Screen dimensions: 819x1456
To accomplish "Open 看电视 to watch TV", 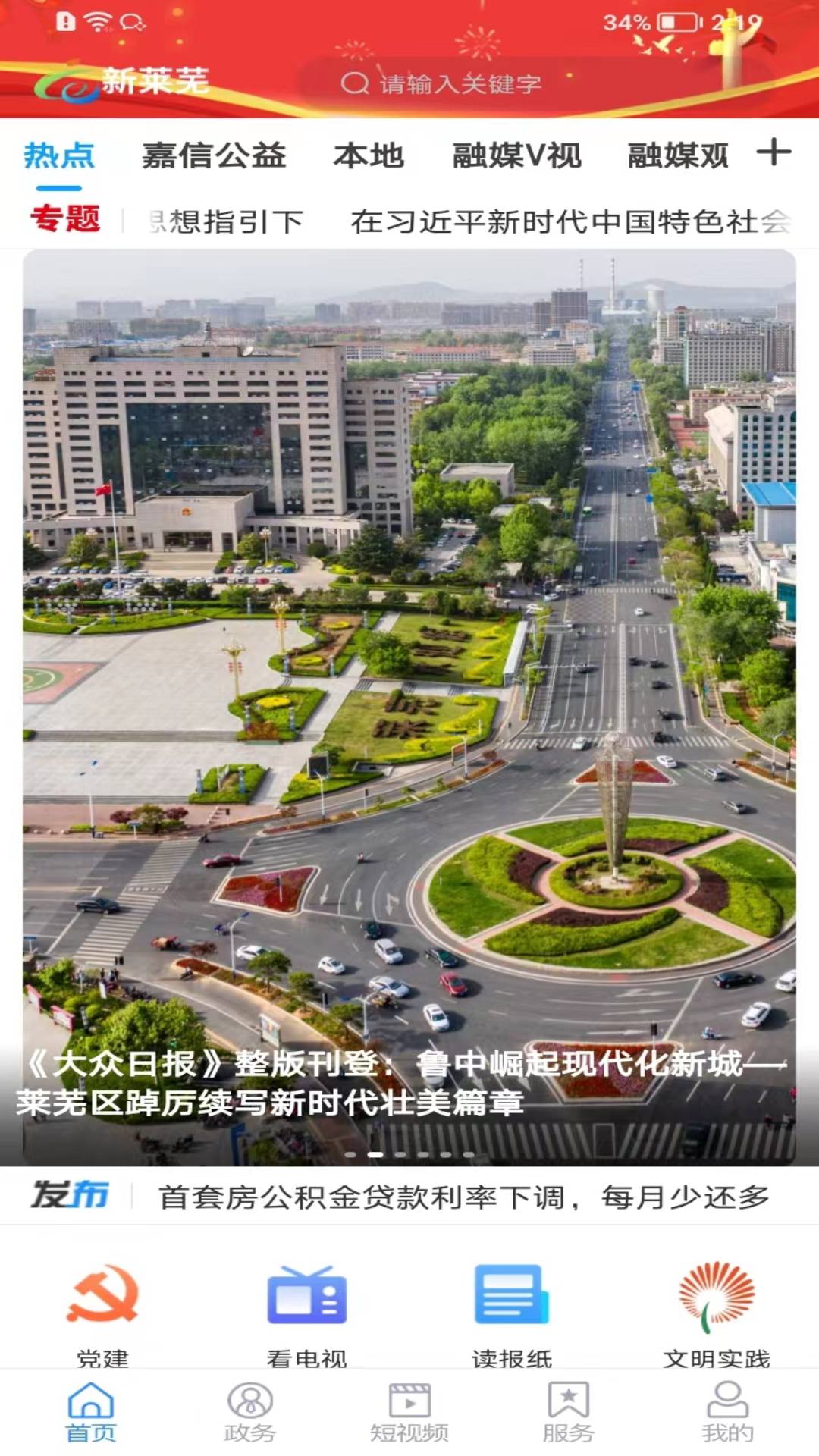I will pyautogui.click(x=307, y=1313).
